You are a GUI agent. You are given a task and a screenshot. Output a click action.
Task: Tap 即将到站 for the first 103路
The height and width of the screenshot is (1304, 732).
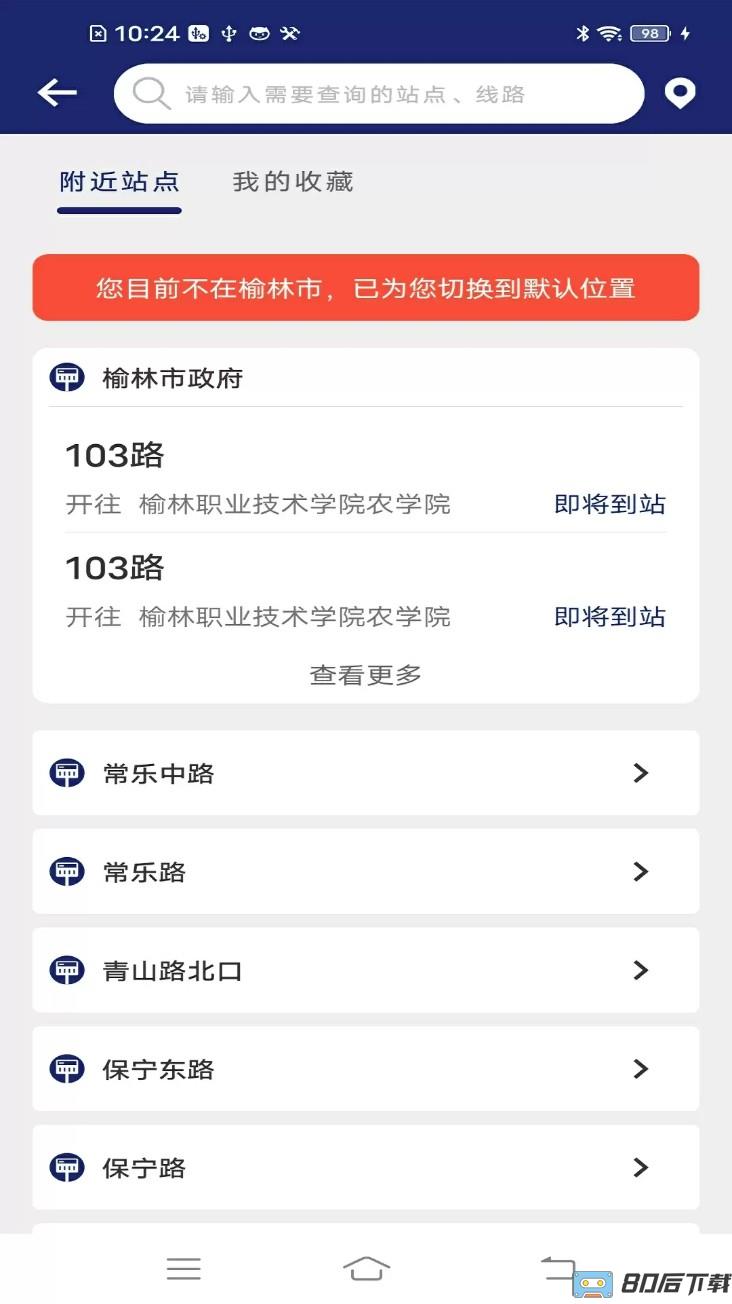coord(609,505)
